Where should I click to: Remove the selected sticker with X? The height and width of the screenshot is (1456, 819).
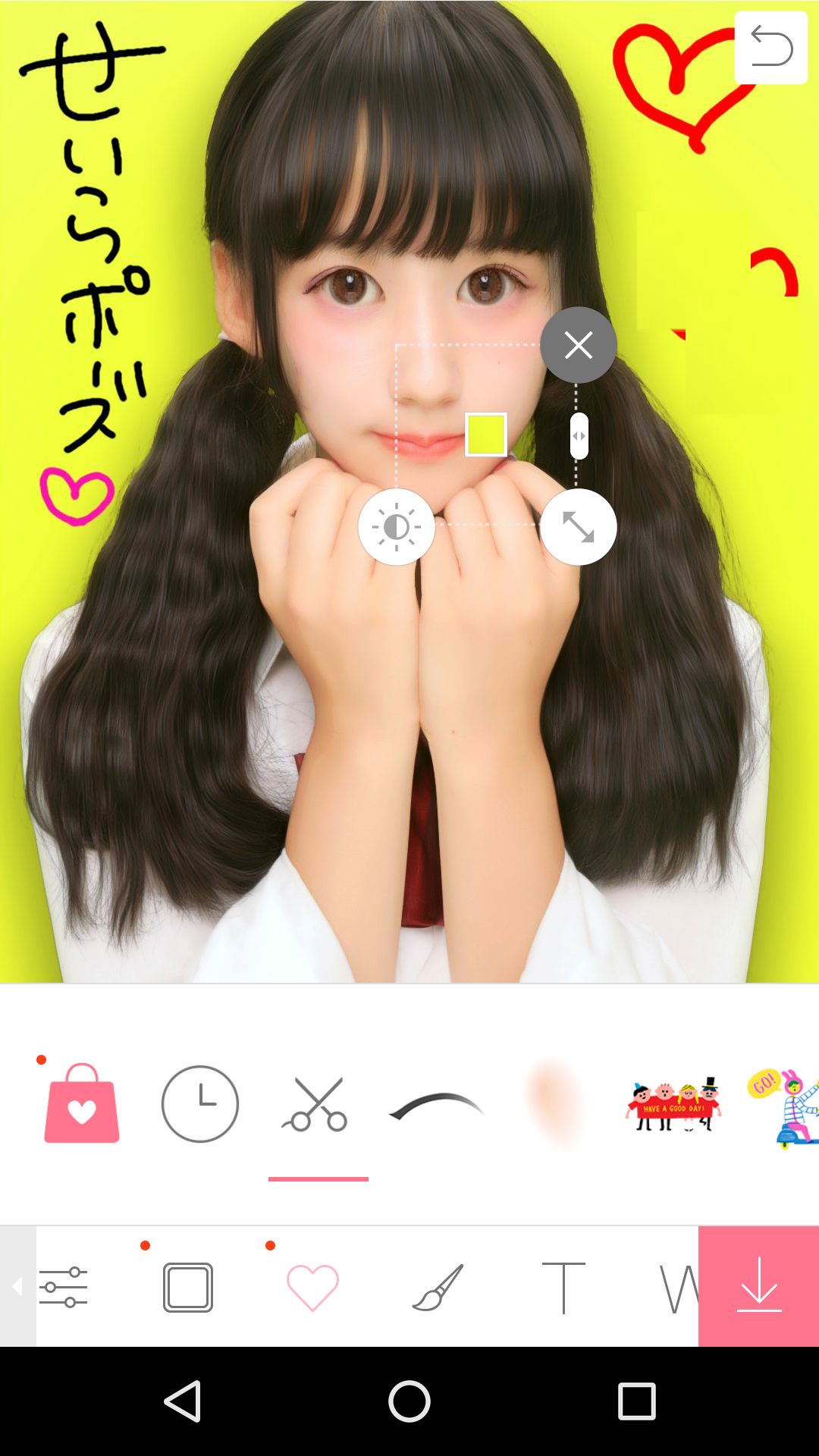tap(578, 345)
